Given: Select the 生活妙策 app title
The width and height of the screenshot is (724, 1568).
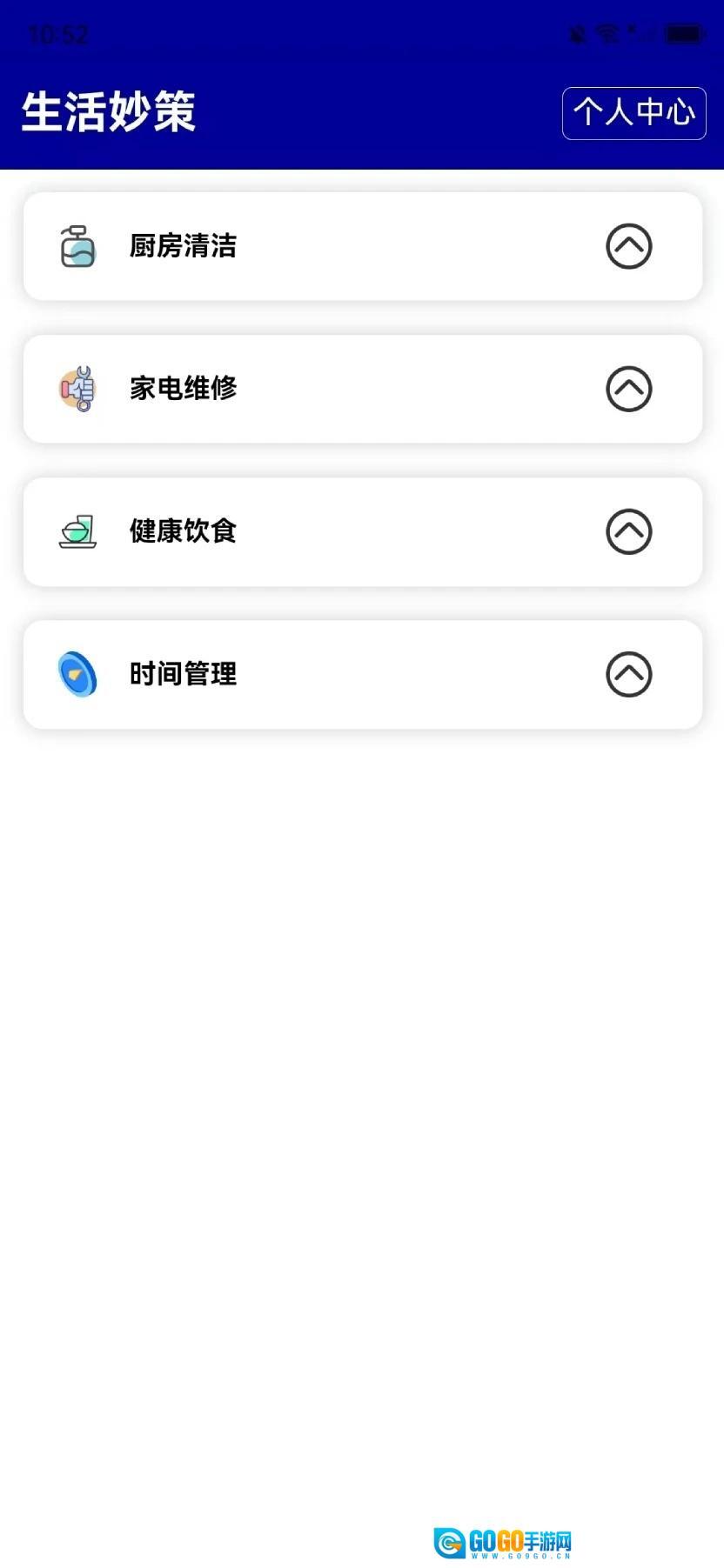Looking at the screenshot, I should [x=108, y=111].
